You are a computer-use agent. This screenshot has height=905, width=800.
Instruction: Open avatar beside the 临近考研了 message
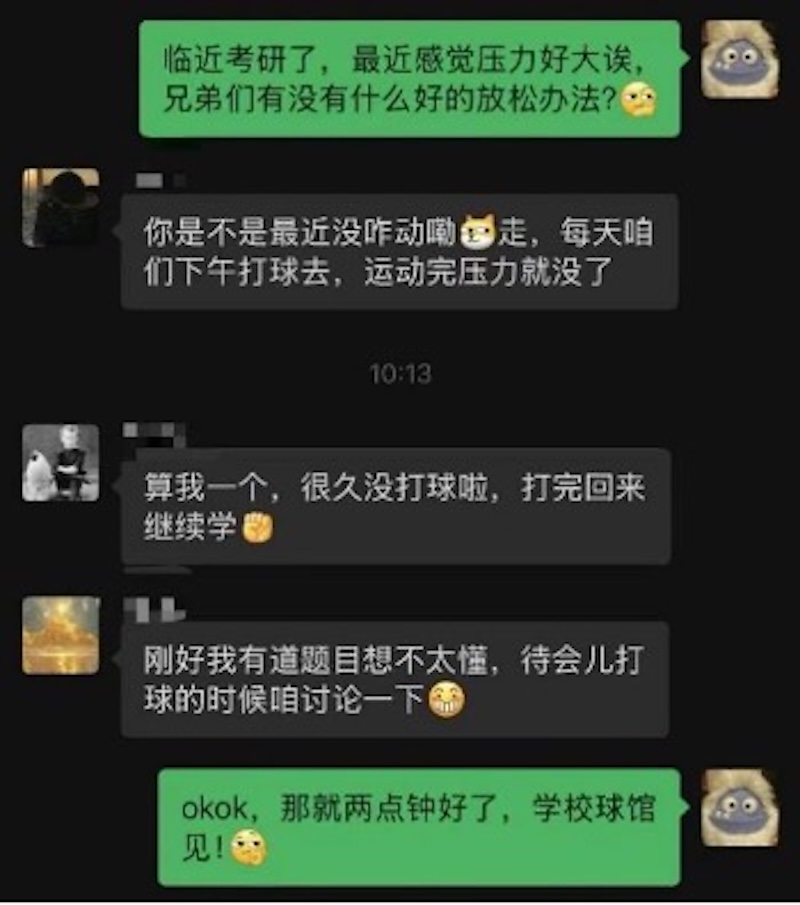pyautogui.click(x=739, y=59)
